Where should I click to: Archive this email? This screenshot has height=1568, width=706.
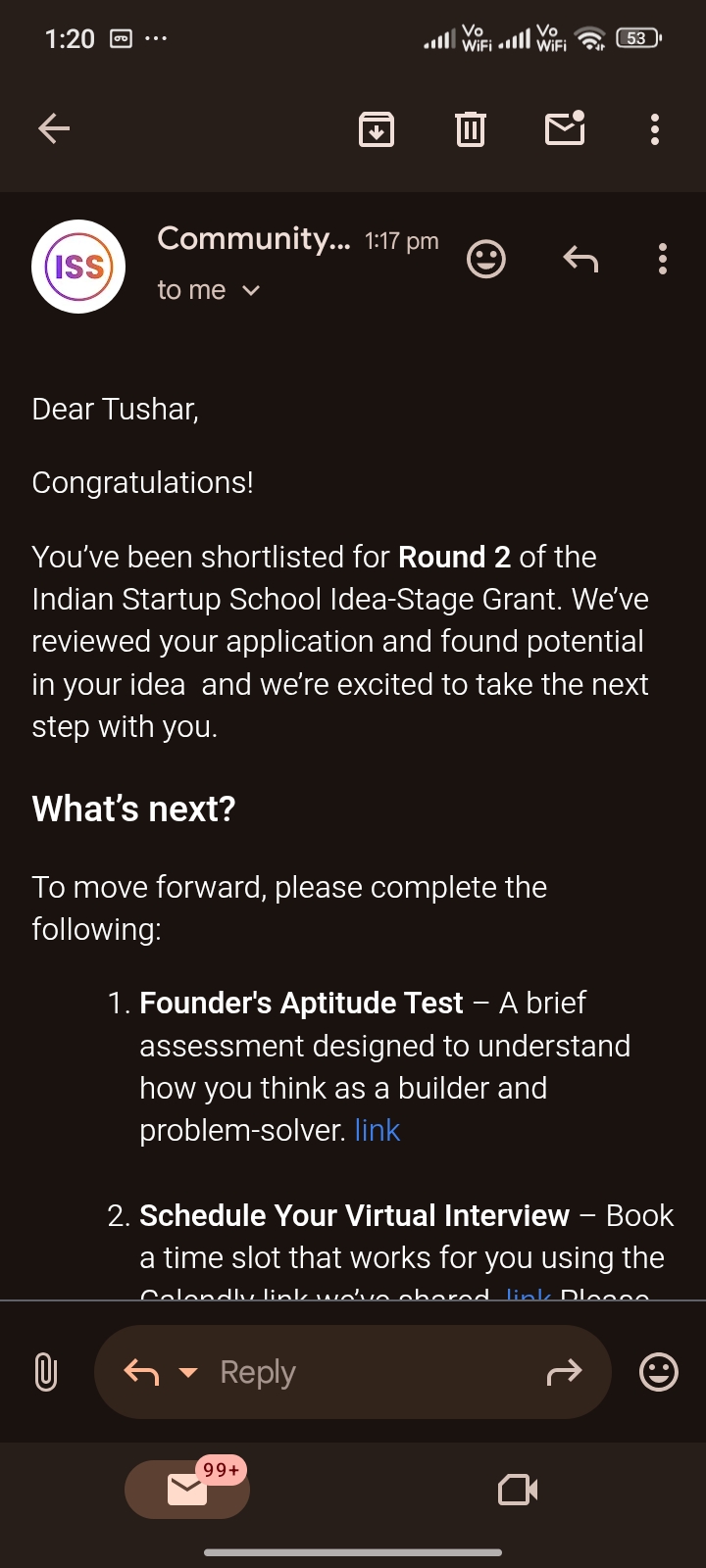(377, 128)
